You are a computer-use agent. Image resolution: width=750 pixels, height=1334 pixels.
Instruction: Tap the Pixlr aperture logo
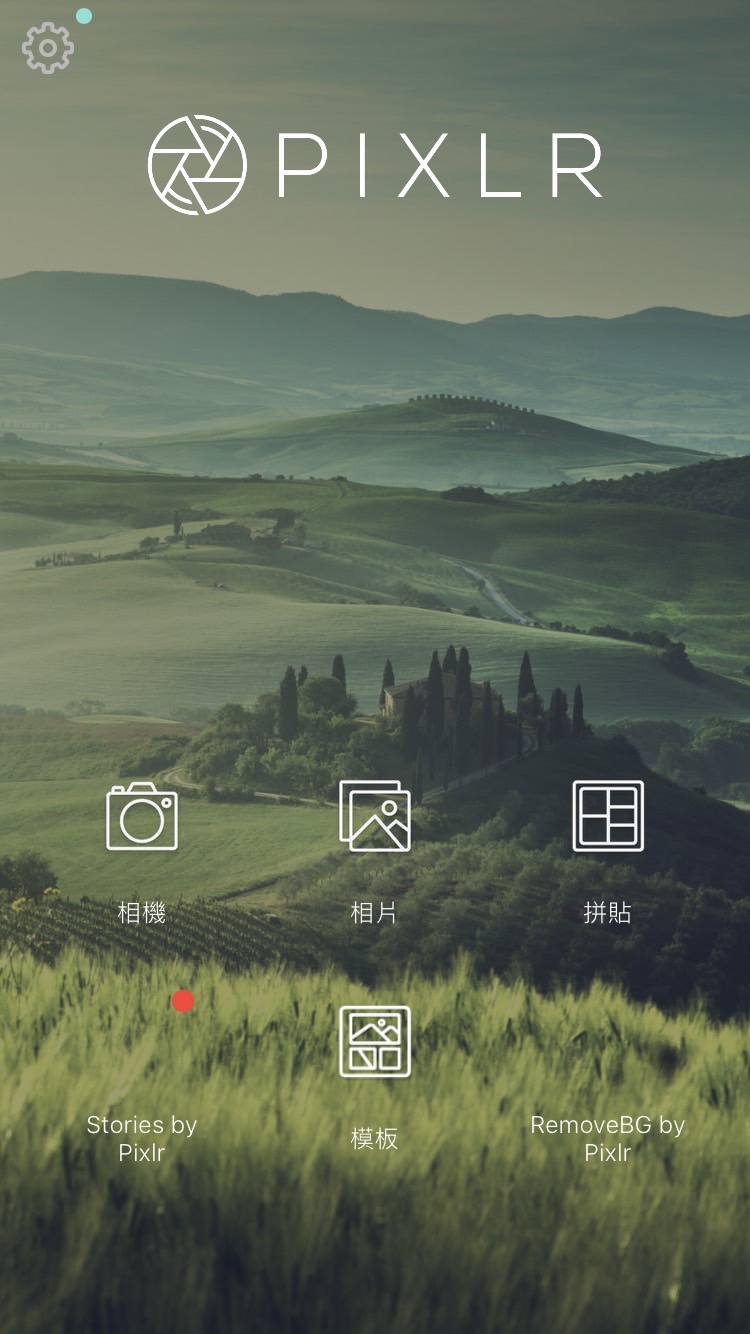pos(196,163)
